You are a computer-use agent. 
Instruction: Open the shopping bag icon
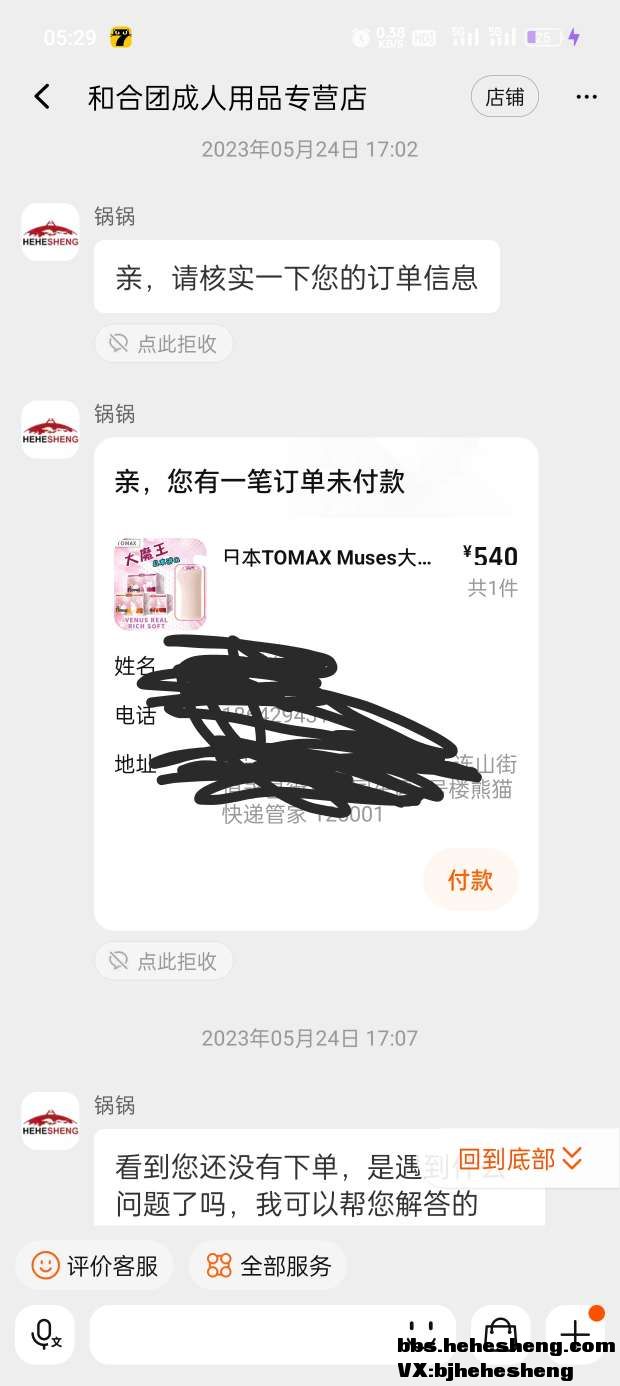pyautogui.click(x=500, y=1334)
